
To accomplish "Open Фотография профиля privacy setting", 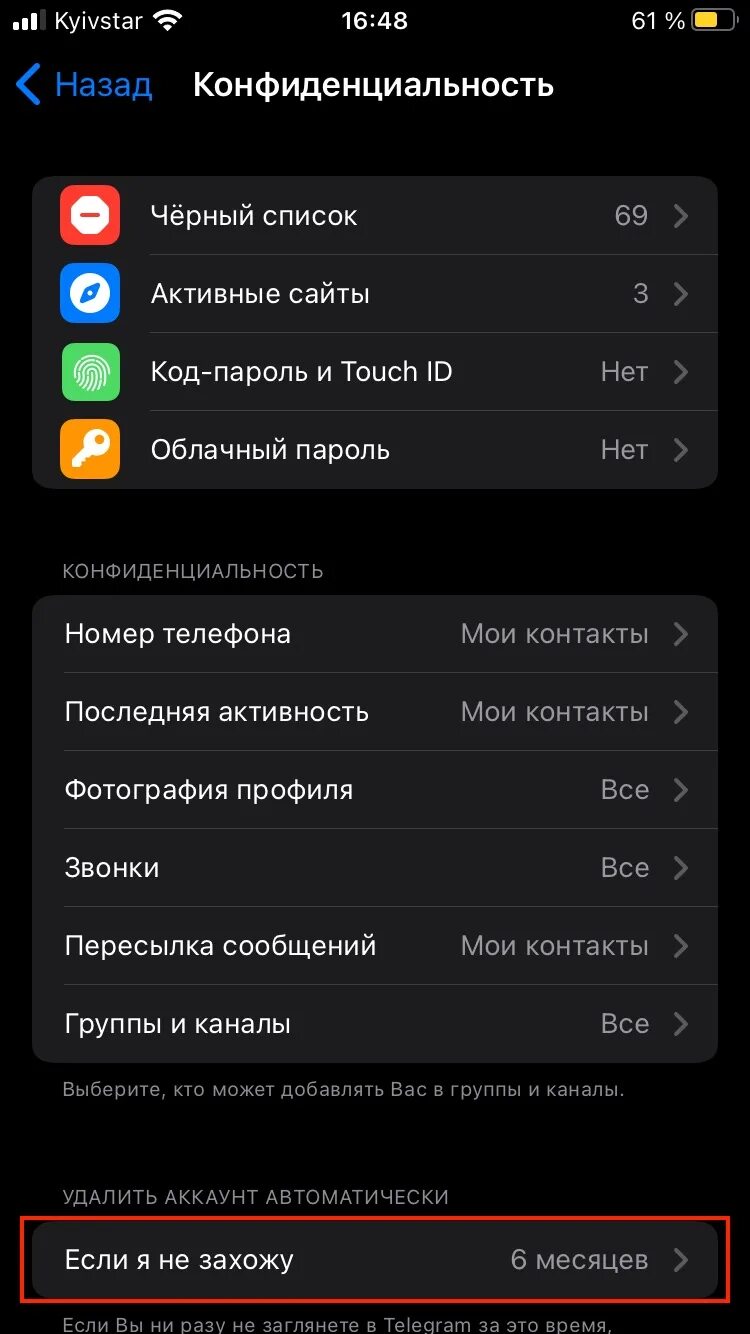I will (x=375, y=790).
